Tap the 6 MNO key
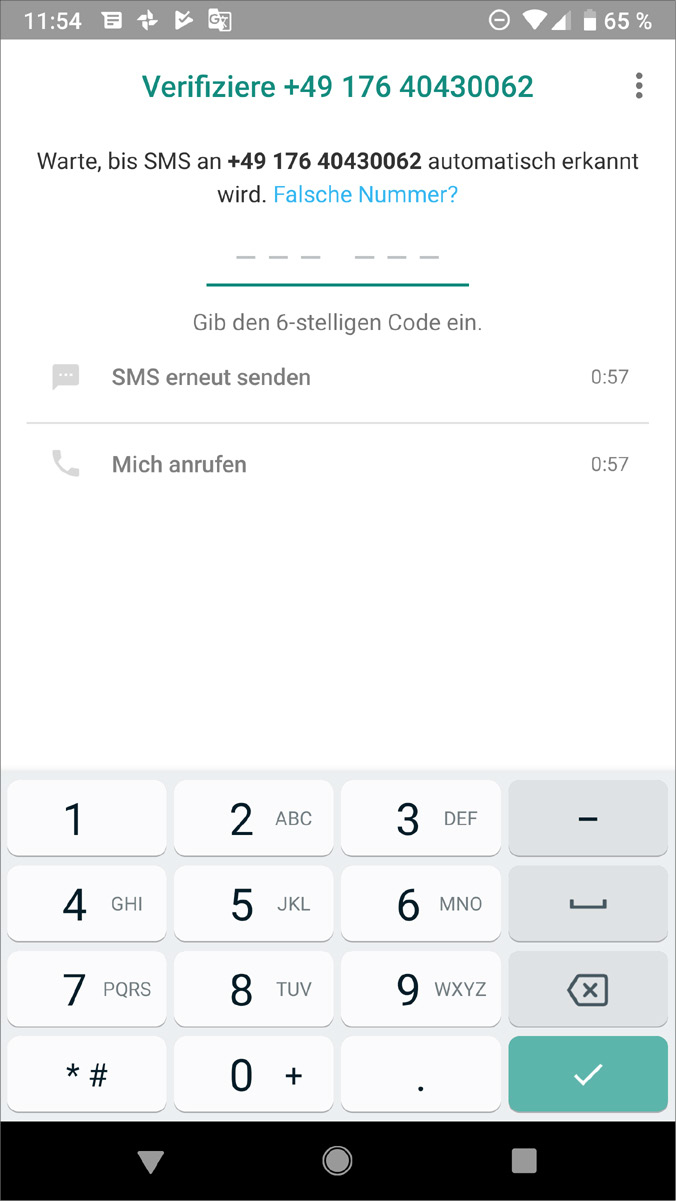 (x=421, y=904)
